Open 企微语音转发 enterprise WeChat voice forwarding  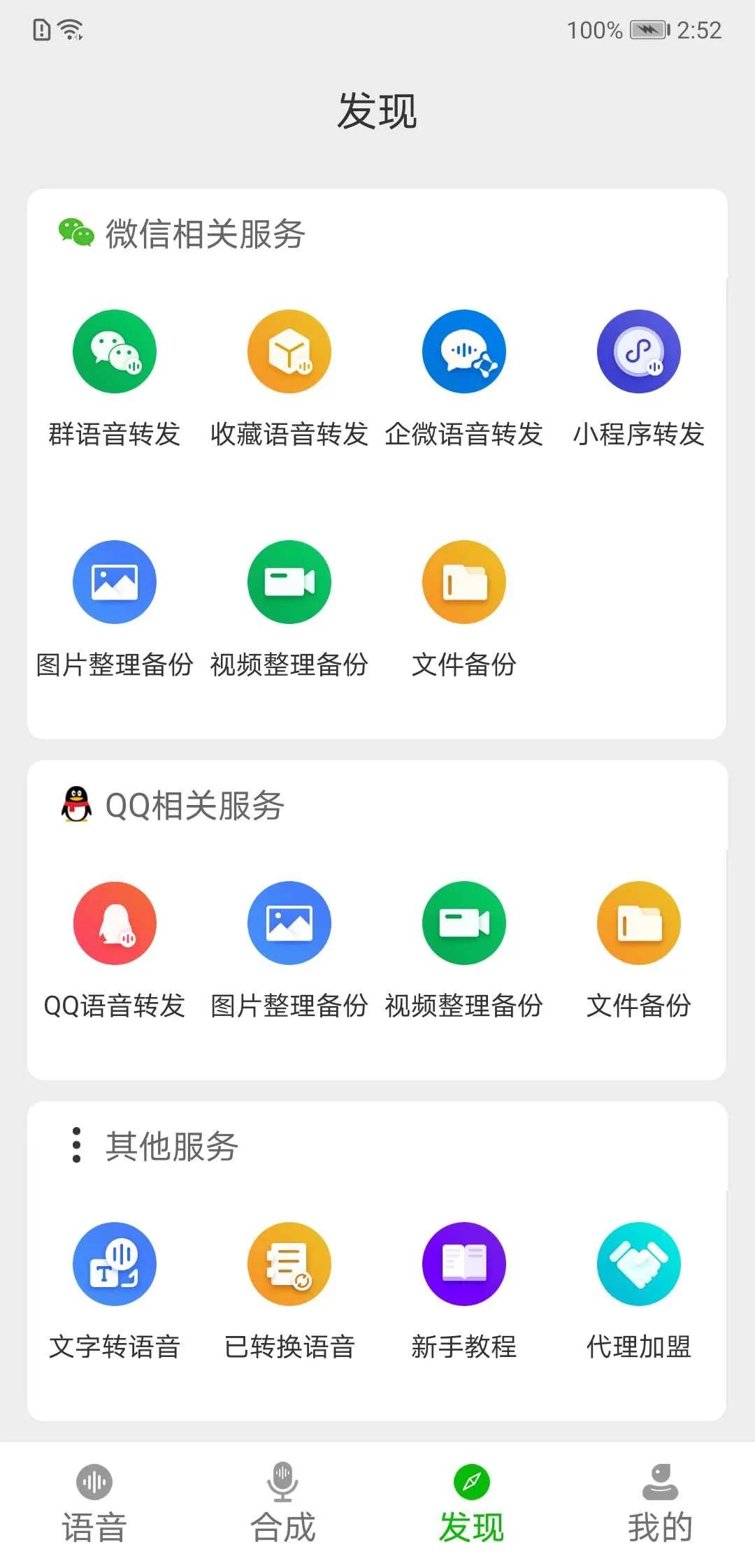tap(463, 351)
